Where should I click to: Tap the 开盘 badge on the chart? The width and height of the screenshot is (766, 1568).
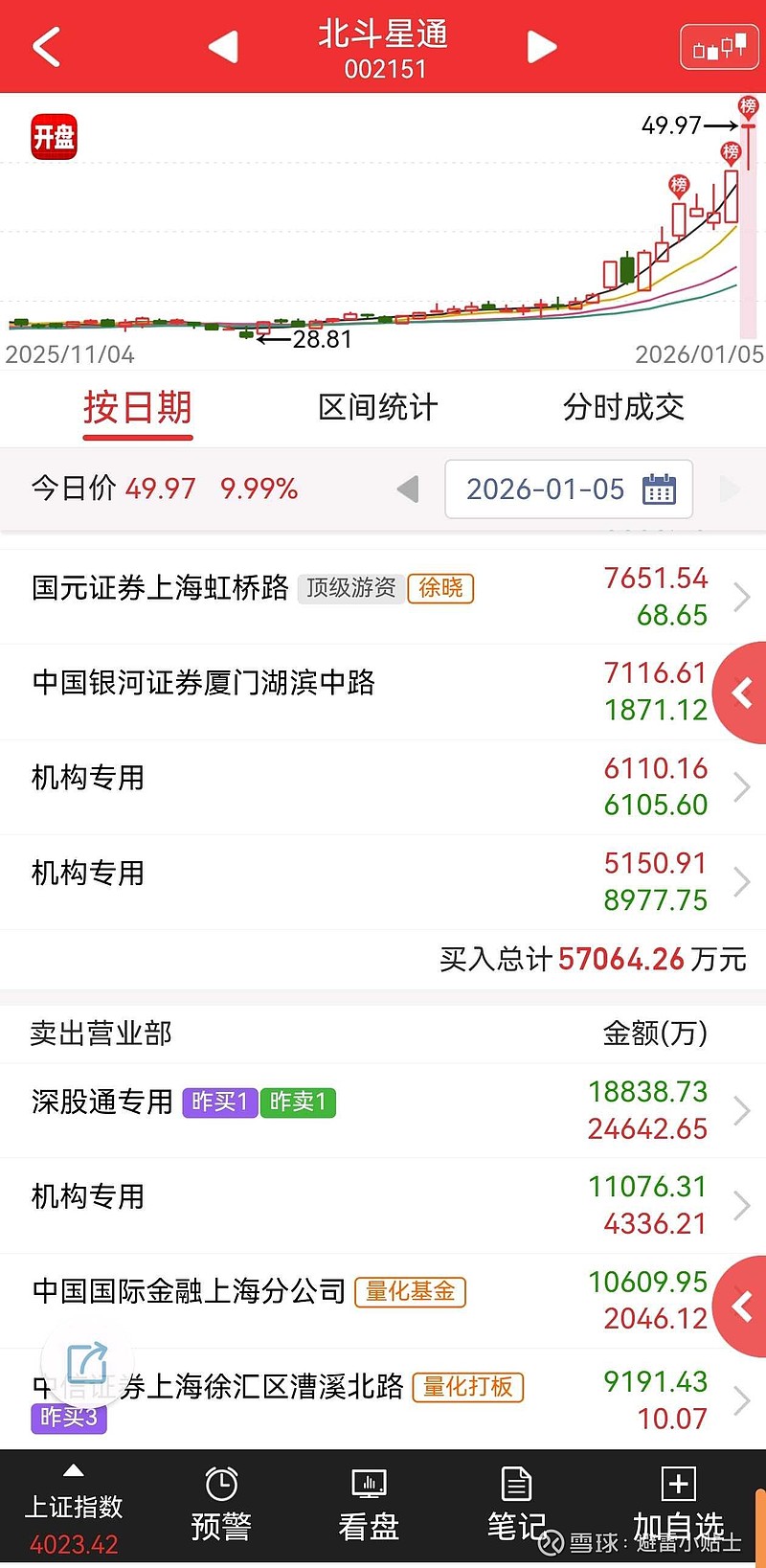(x=55, y=136)
